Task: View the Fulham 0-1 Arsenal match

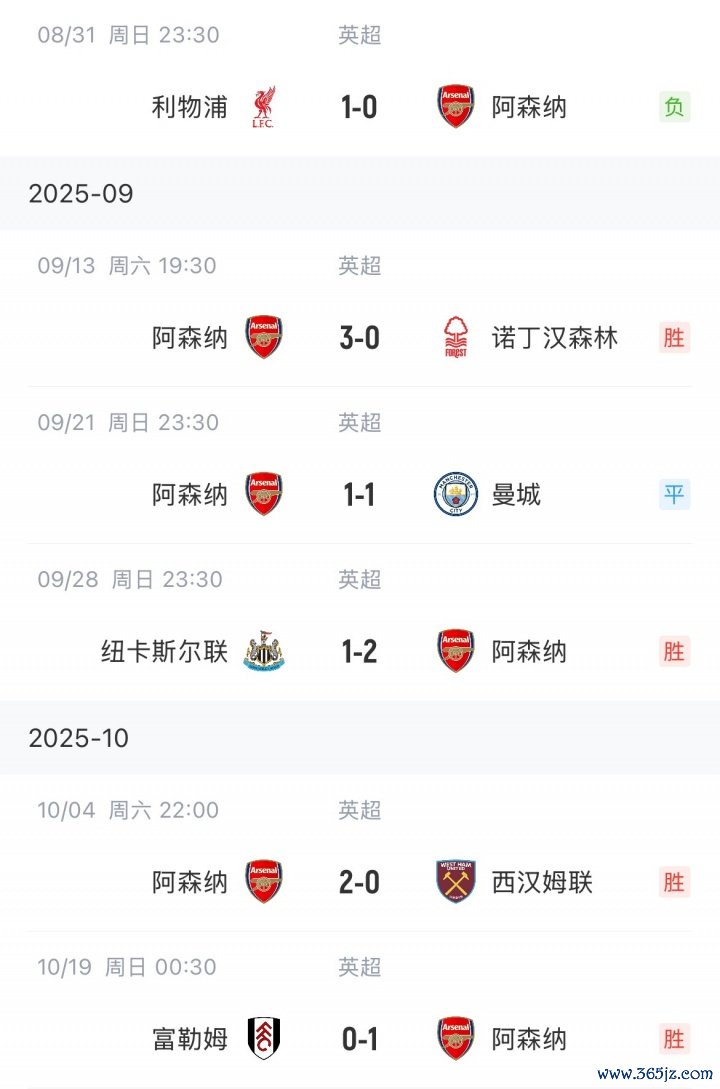Action: click(359, 1039)
